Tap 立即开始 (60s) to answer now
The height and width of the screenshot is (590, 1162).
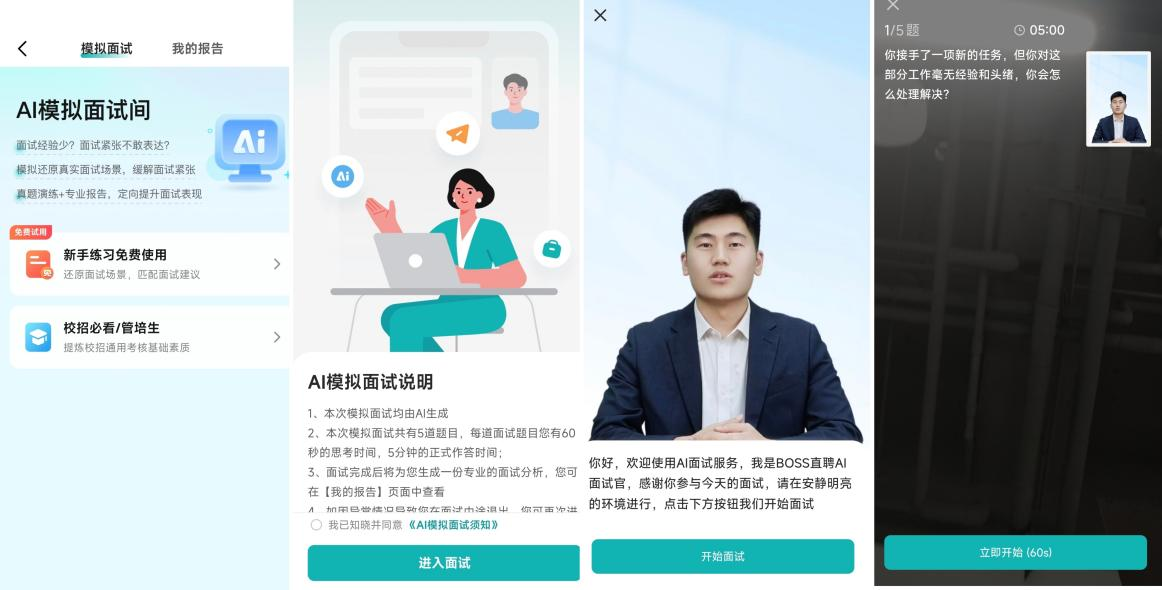pos(1015,552)
